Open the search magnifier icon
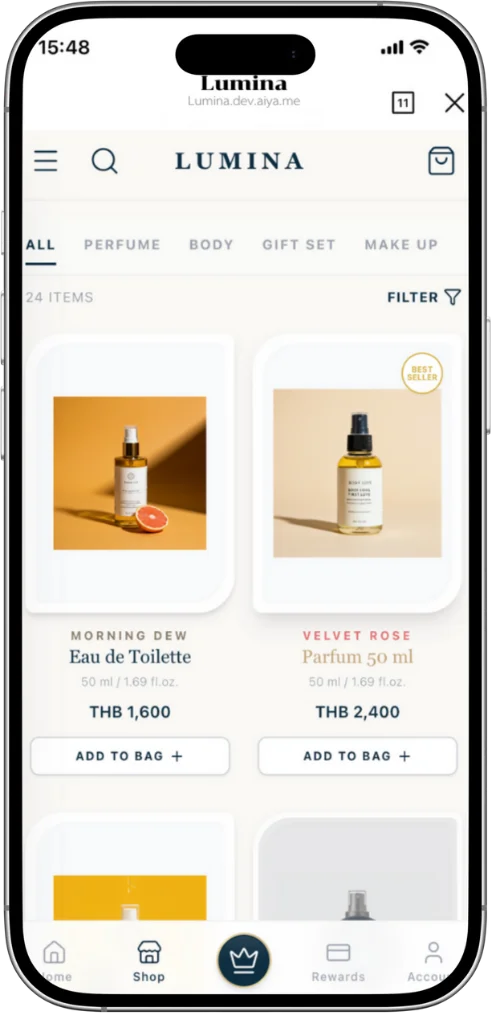Viewport: 492px width, 1013px height. coord(104,161)
